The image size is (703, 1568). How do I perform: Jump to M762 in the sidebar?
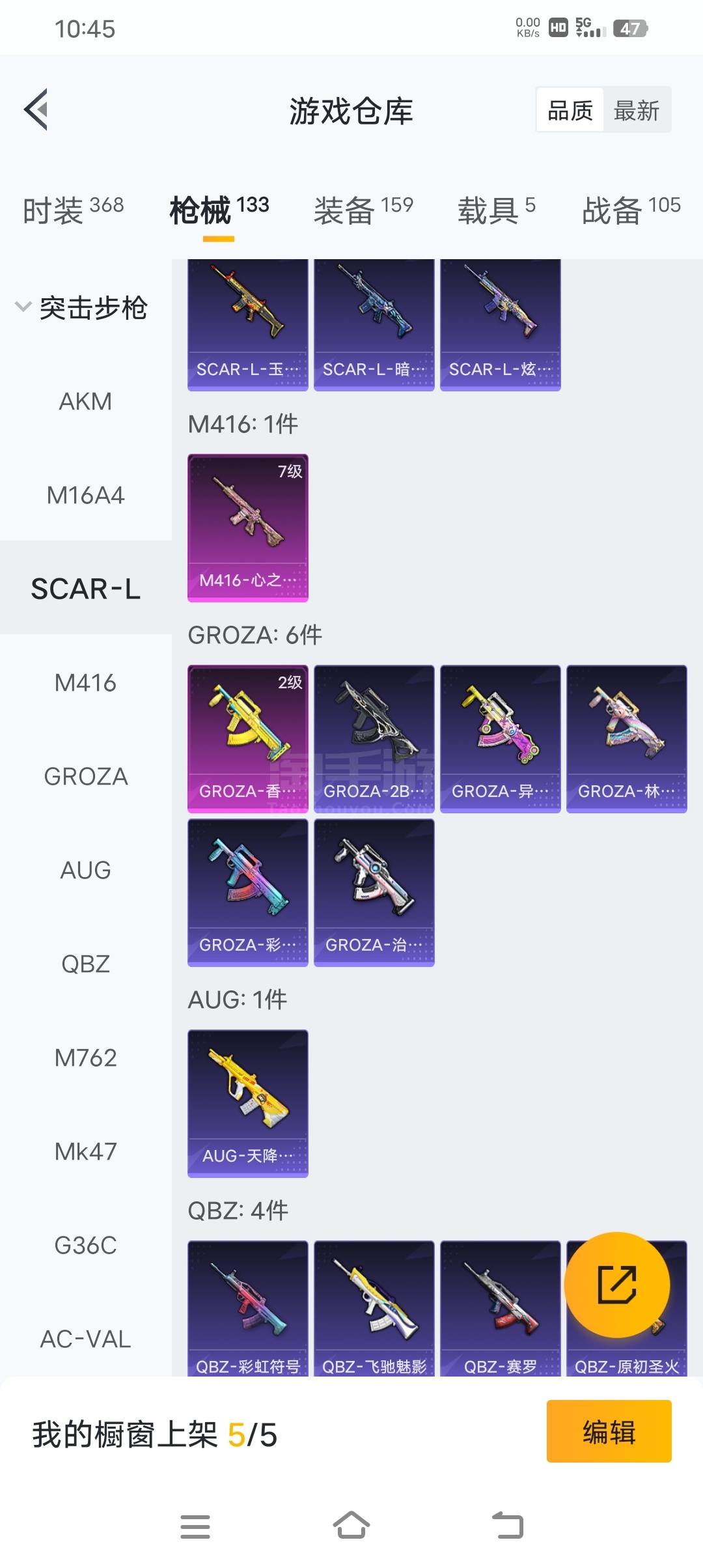(x=85, y=1057)
